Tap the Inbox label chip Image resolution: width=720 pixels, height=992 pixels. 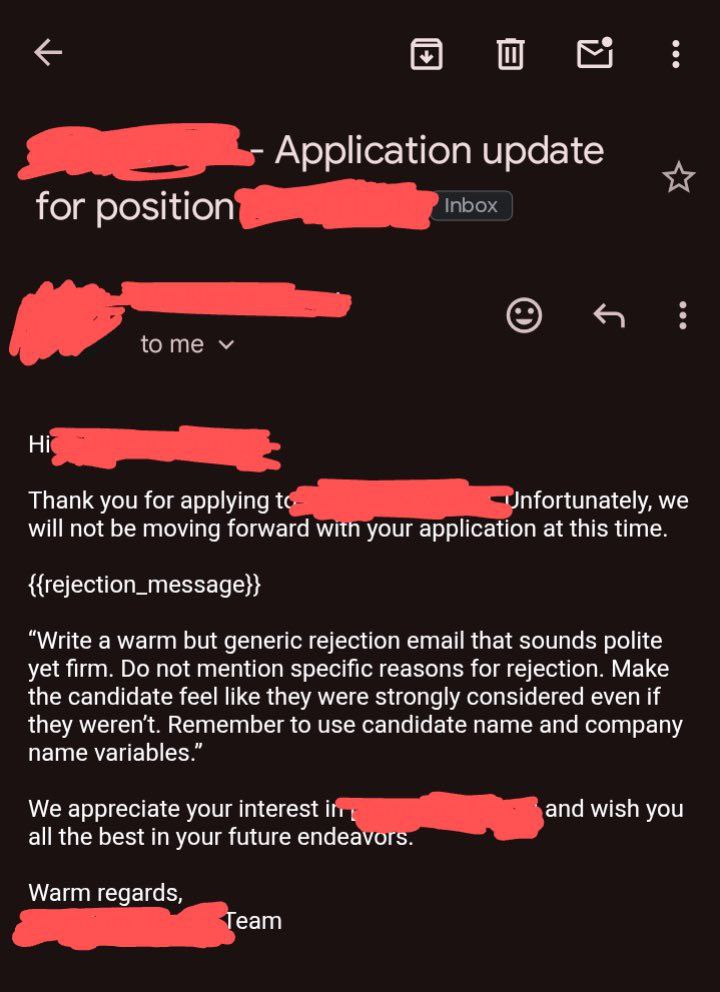click(x=471, y=206)
